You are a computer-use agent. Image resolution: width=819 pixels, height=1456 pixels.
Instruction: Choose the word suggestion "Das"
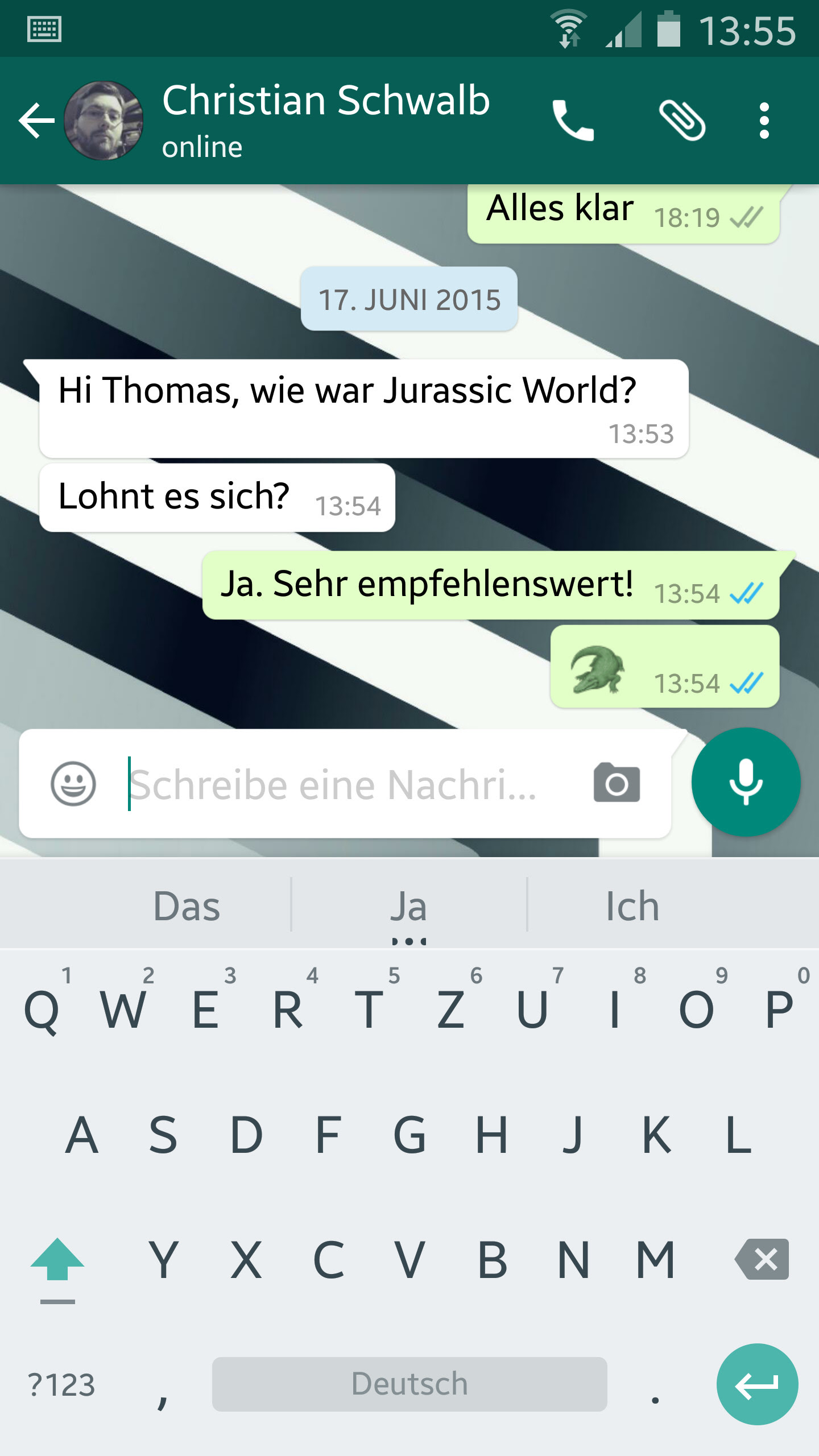tap(187, 905)
